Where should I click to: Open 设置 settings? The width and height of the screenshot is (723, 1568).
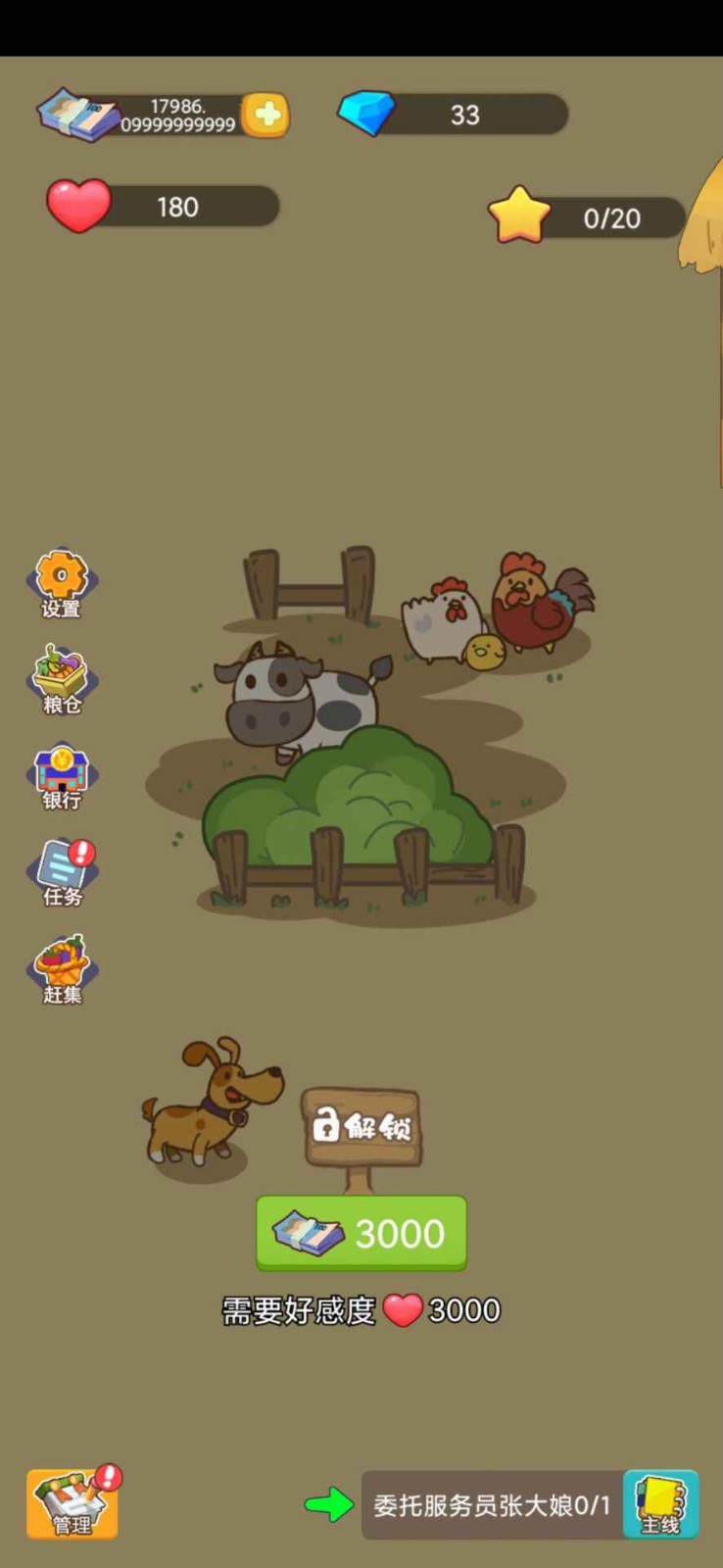62,582
